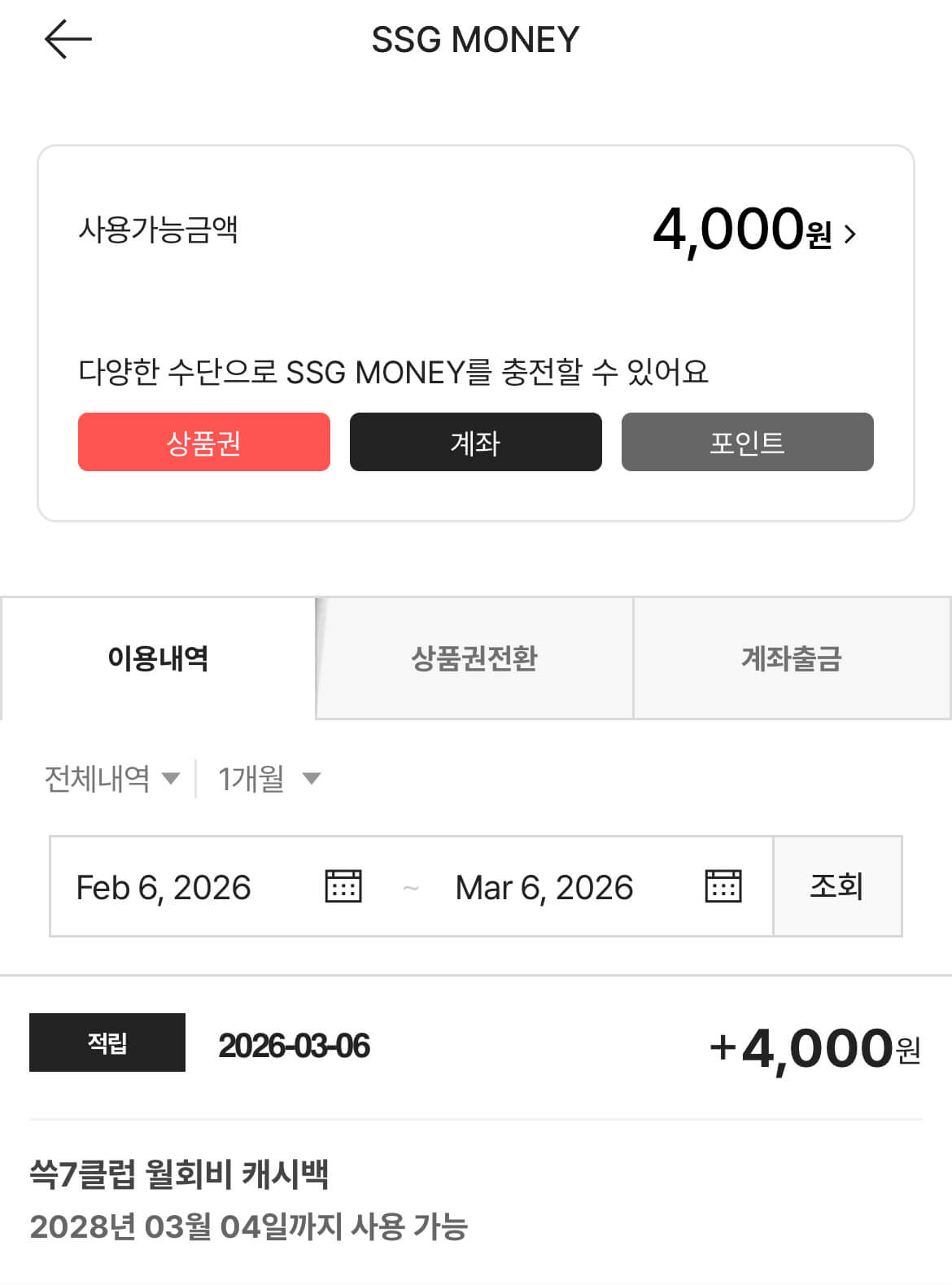Switch to the 계좌출금 tab

(x=793, y=659)
